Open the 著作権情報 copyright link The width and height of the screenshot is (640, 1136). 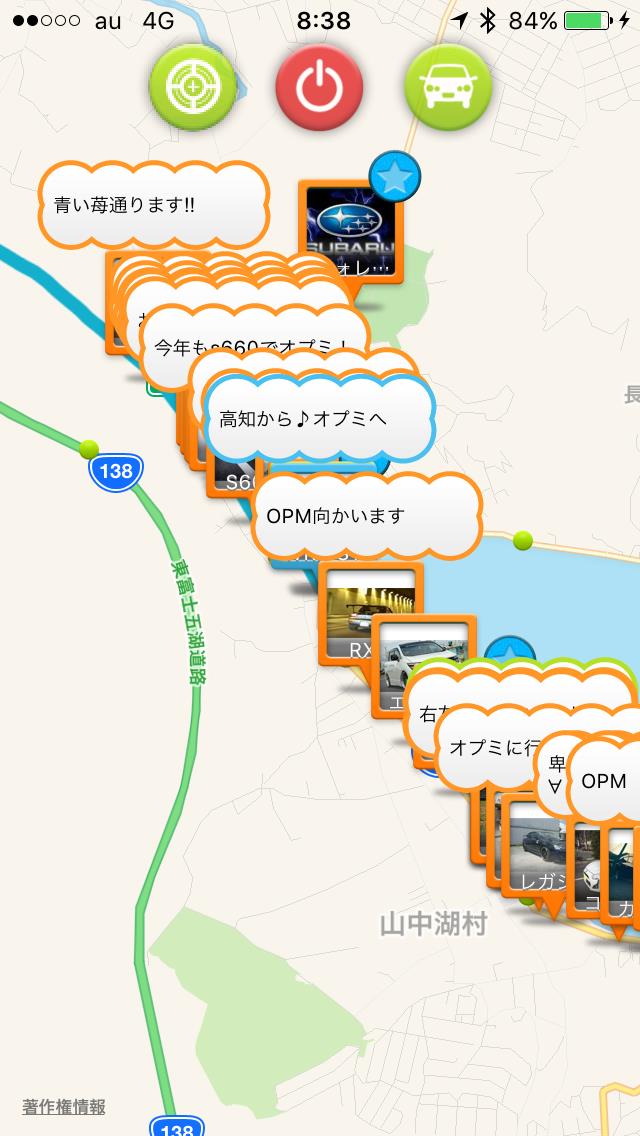point(64,1107)
